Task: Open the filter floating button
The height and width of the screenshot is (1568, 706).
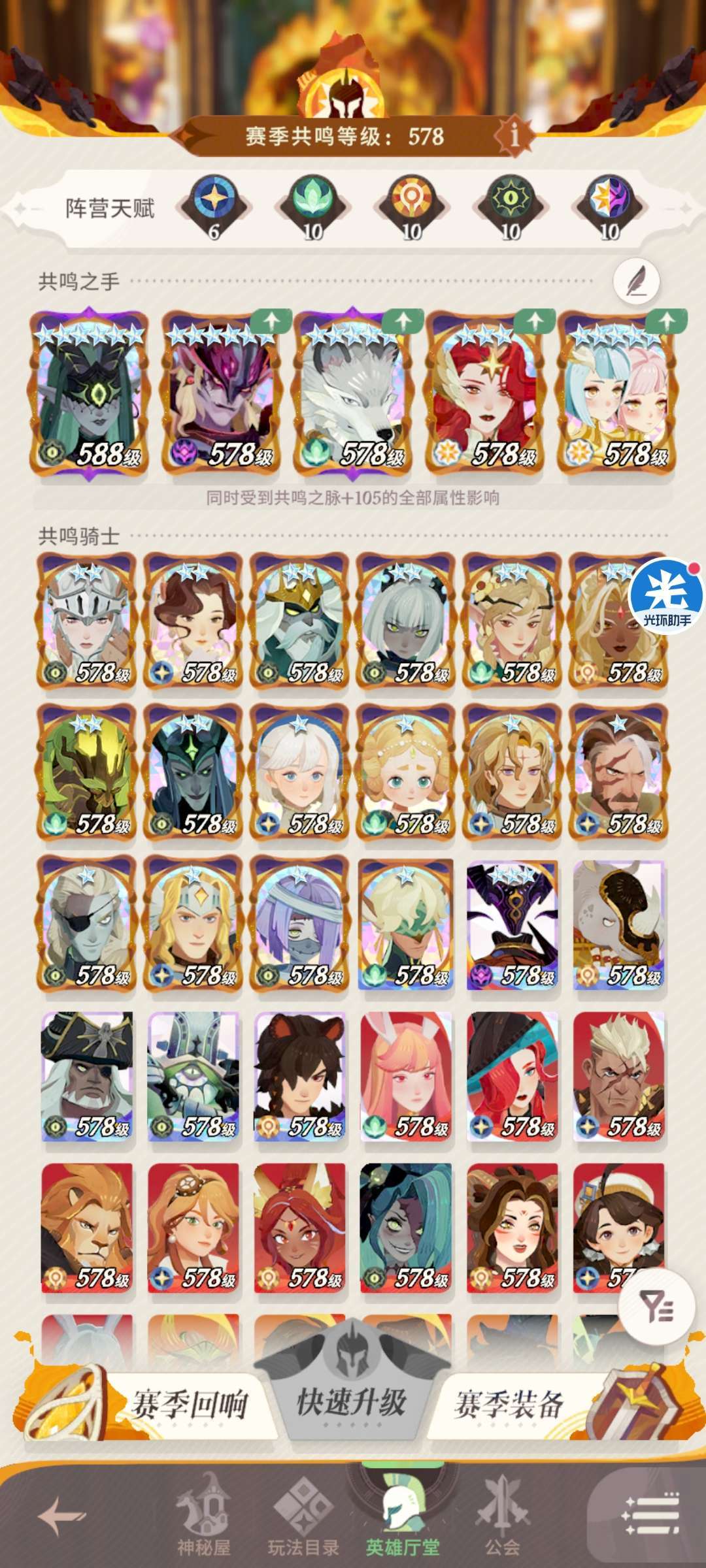Action: [x=656, y=1306]
